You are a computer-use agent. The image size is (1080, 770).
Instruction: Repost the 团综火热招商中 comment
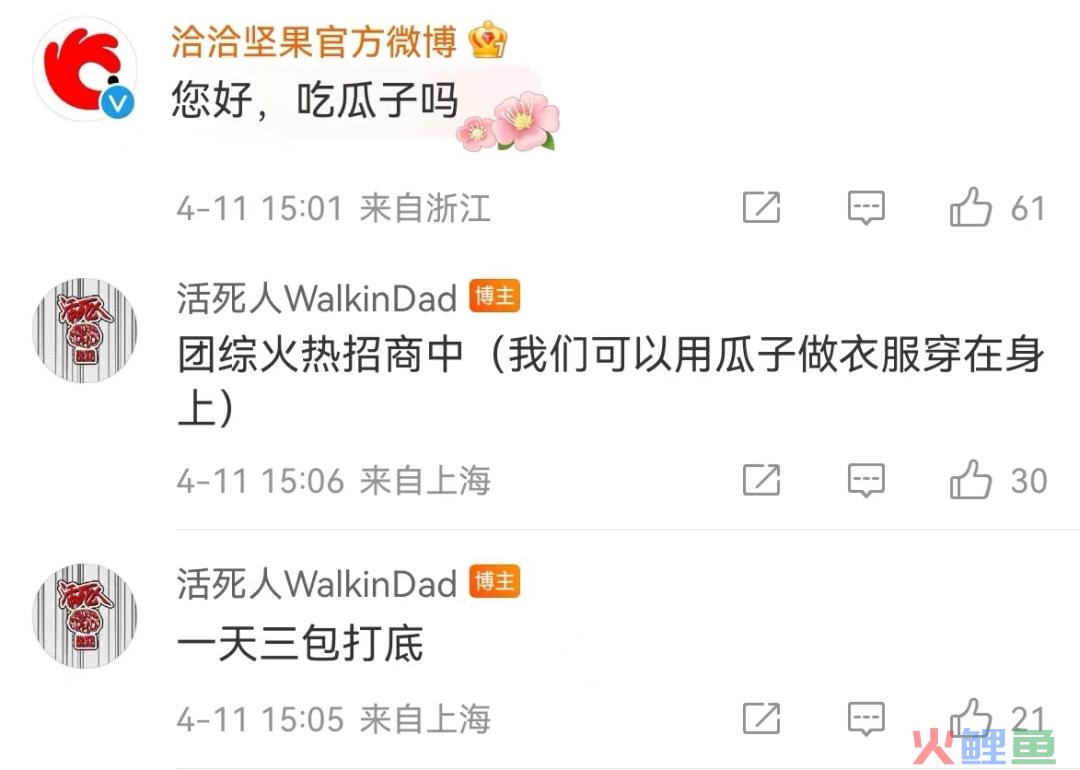(x=761, y=481)
